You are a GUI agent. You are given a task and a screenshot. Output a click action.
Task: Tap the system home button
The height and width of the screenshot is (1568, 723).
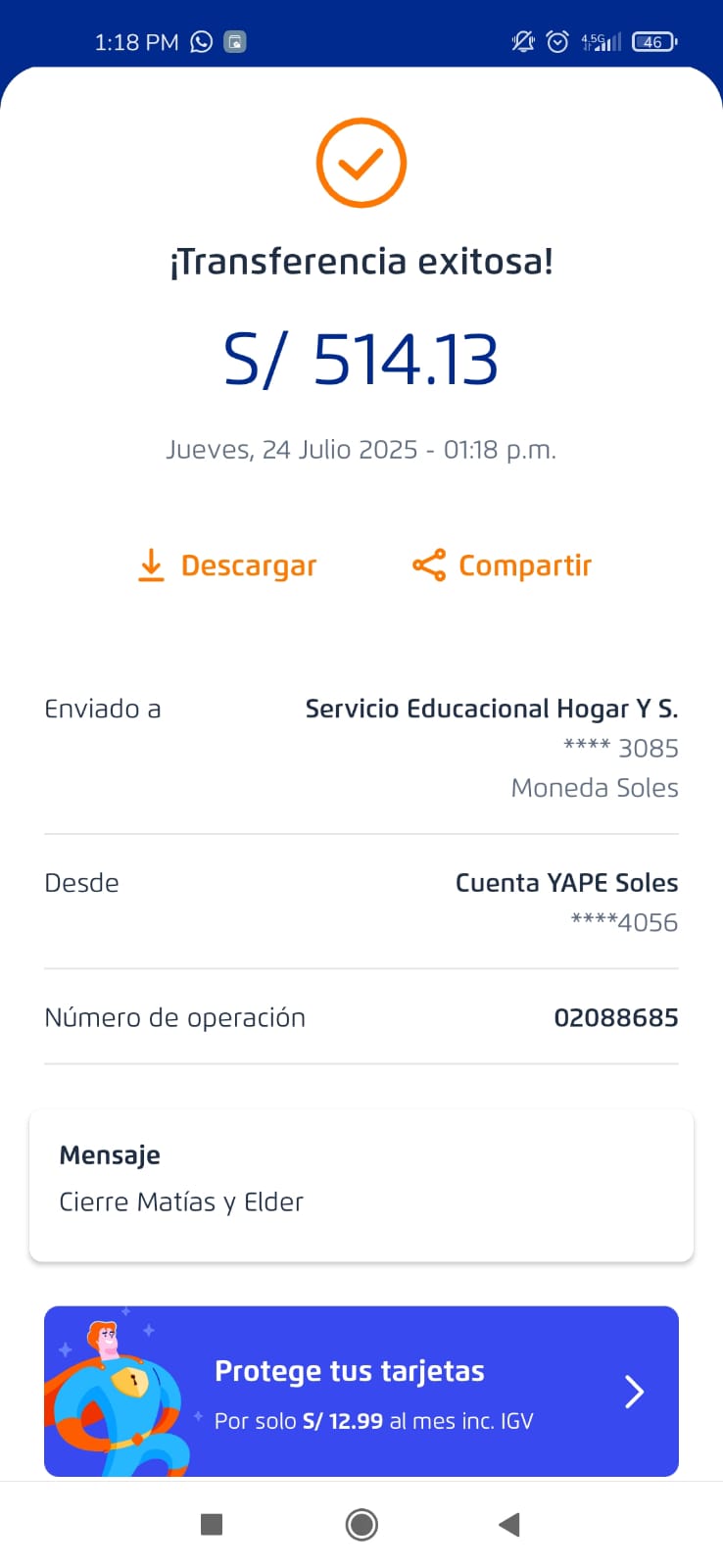coord(361,1524)
